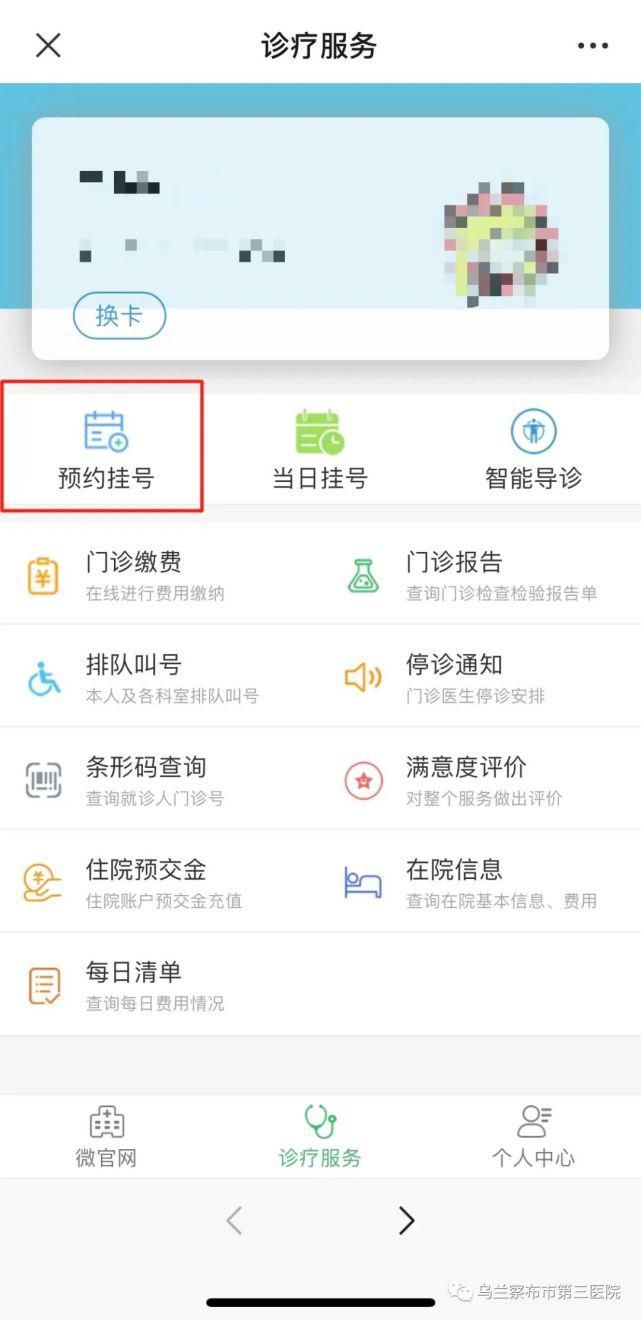Open 满意度评价 satisfaction survey
Viewport: 641px width, 1320px height.
tap(480, 781)
